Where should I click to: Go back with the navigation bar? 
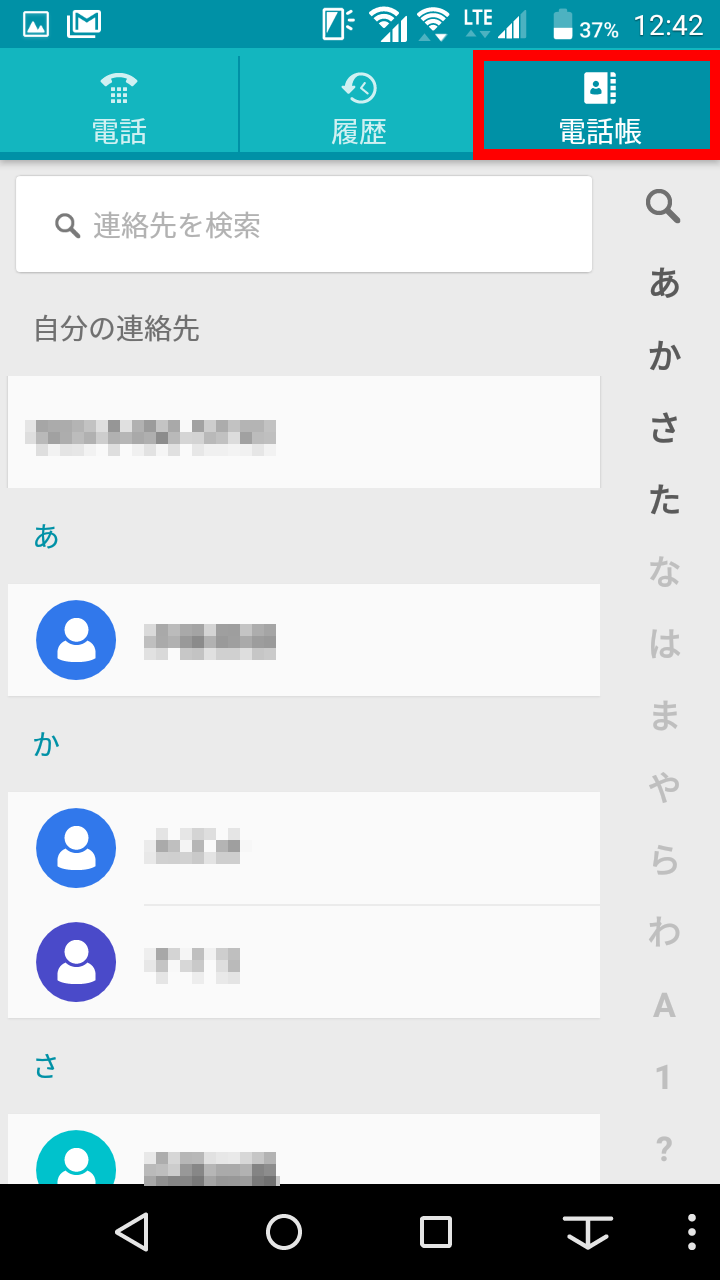tap(132, 1232)
